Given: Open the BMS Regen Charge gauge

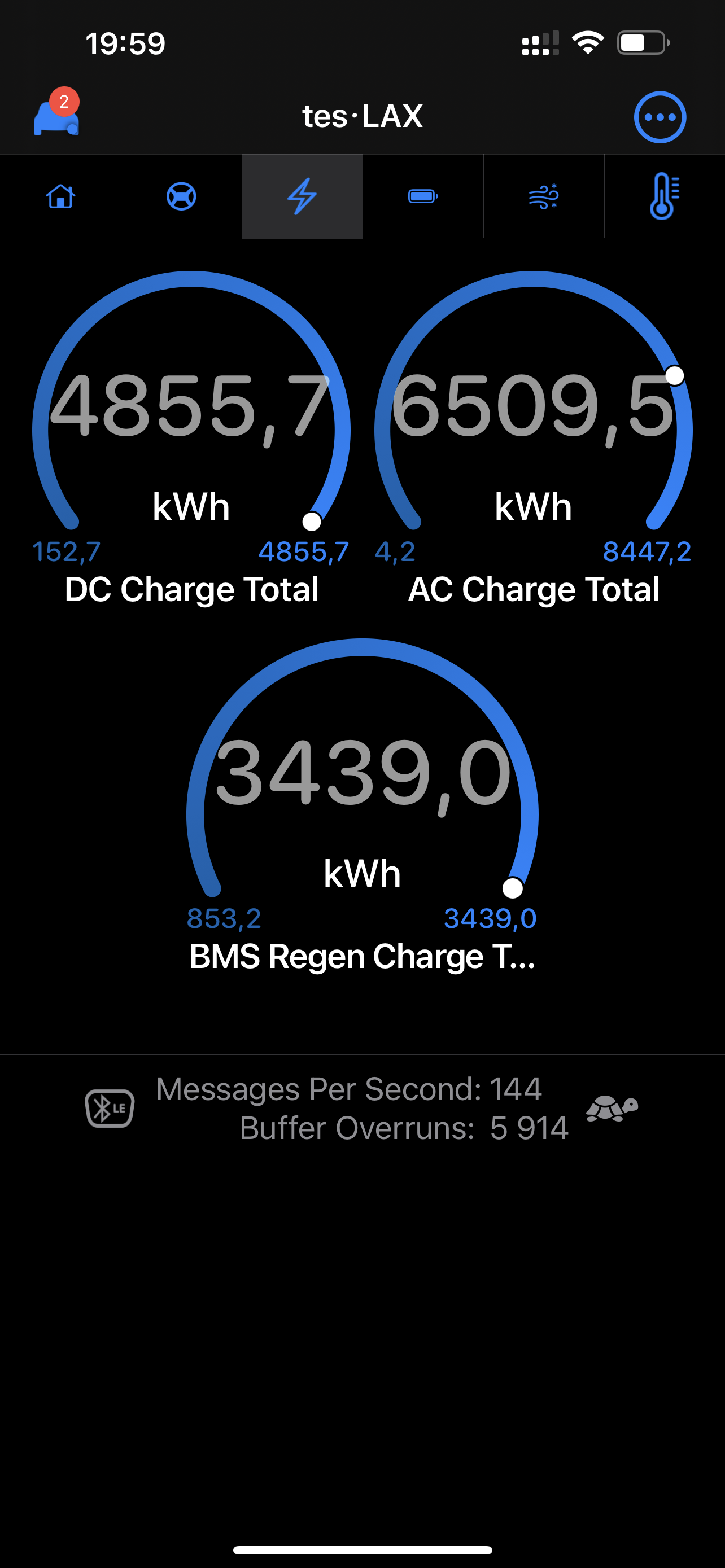Looking at the screenshot, I should click(362, 805).
